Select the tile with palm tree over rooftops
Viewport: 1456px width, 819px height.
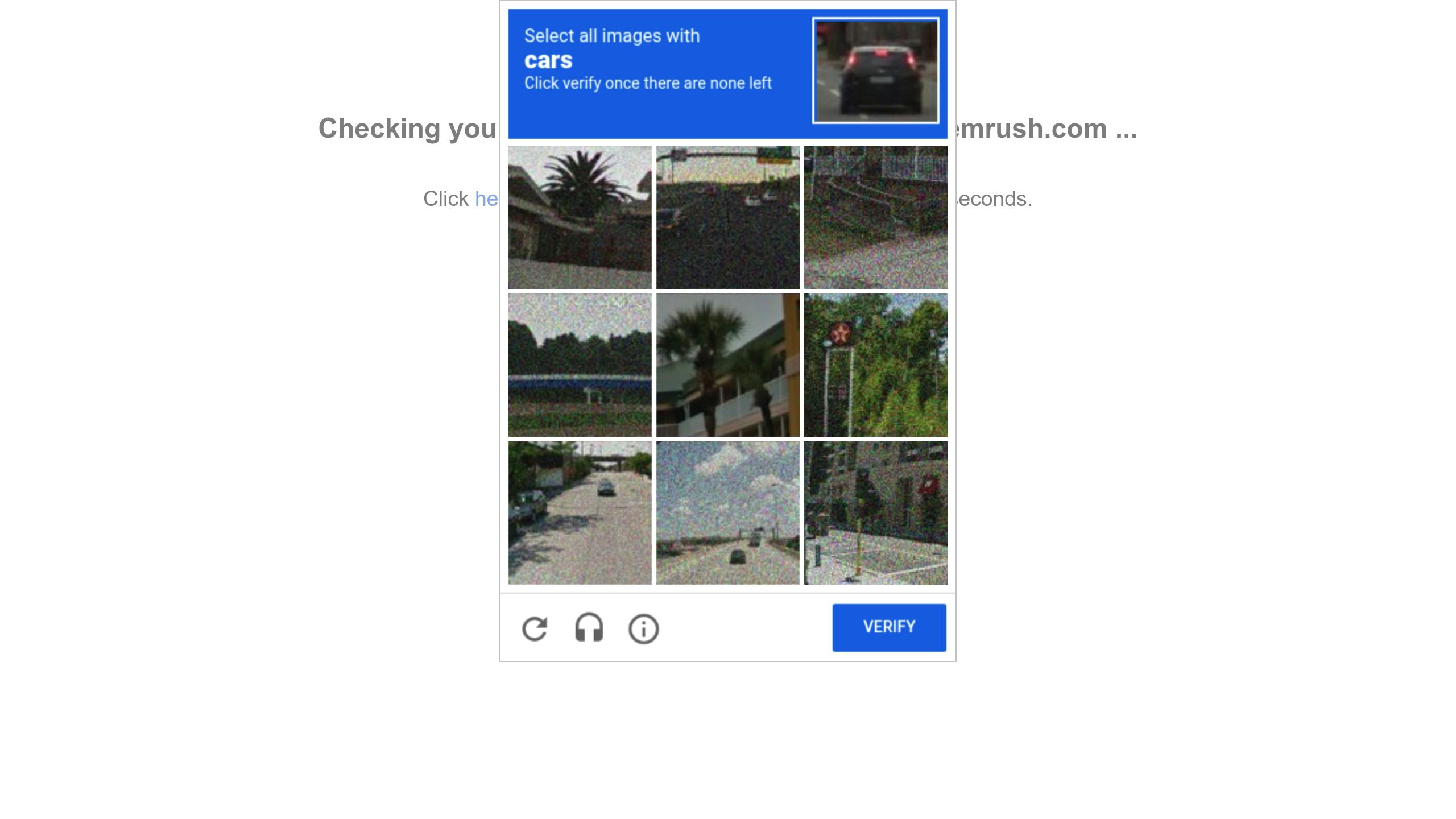pos(580,217)
